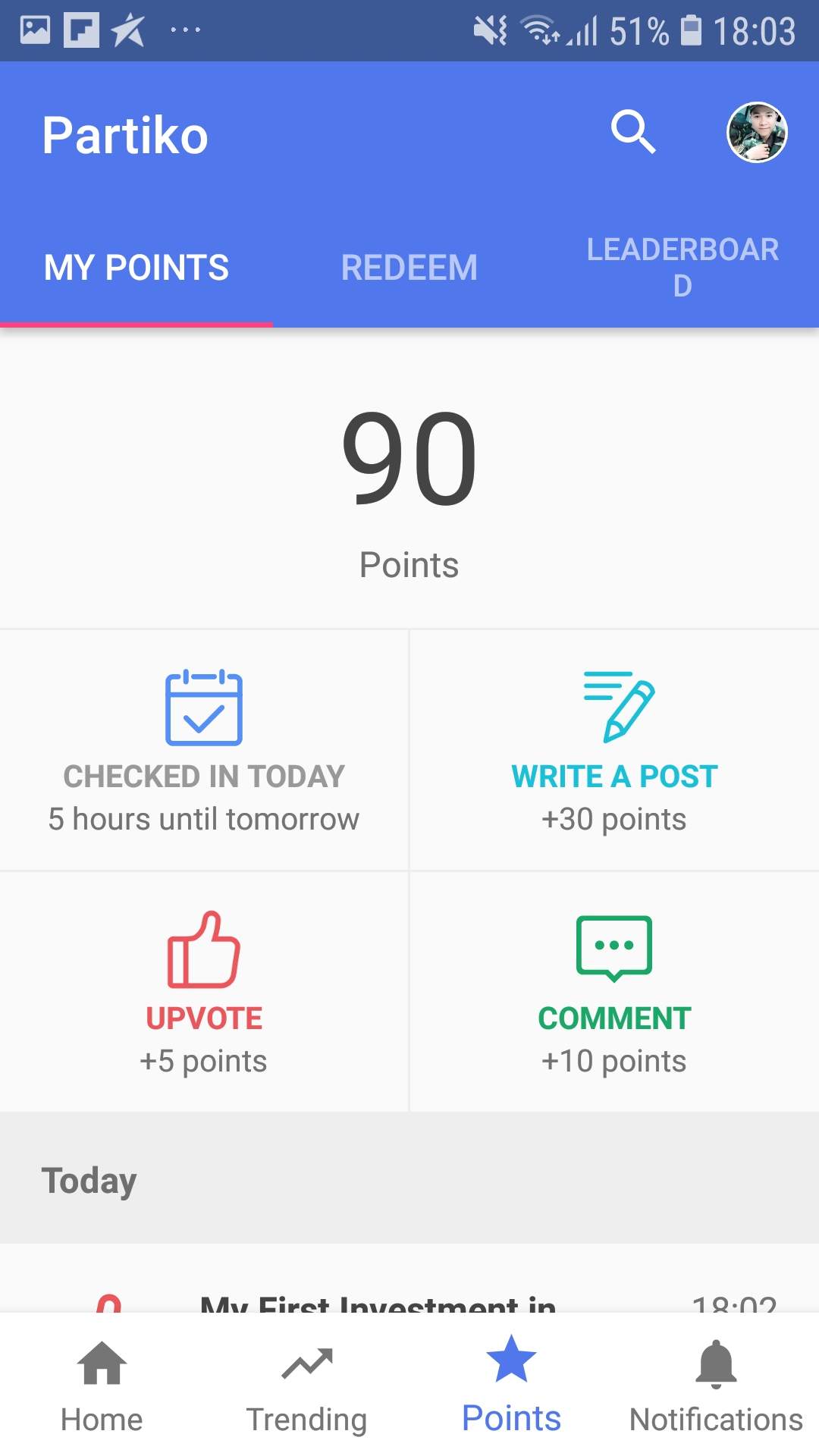The width and height of the screenshot is (819, 1456).
Task: Tap Comment to earn 10 points
Action: [x=614, y=992]
